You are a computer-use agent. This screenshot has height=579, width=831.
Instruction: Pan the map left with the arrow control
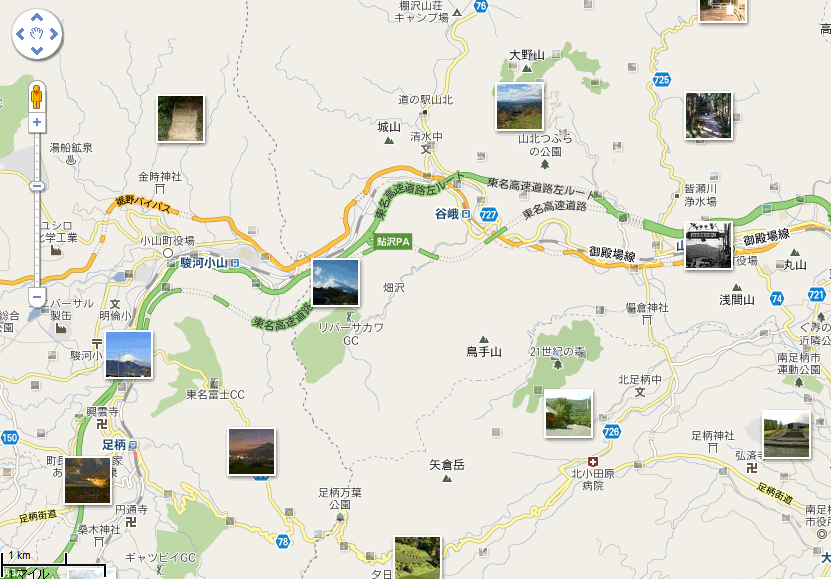click(x=20, y=35)
